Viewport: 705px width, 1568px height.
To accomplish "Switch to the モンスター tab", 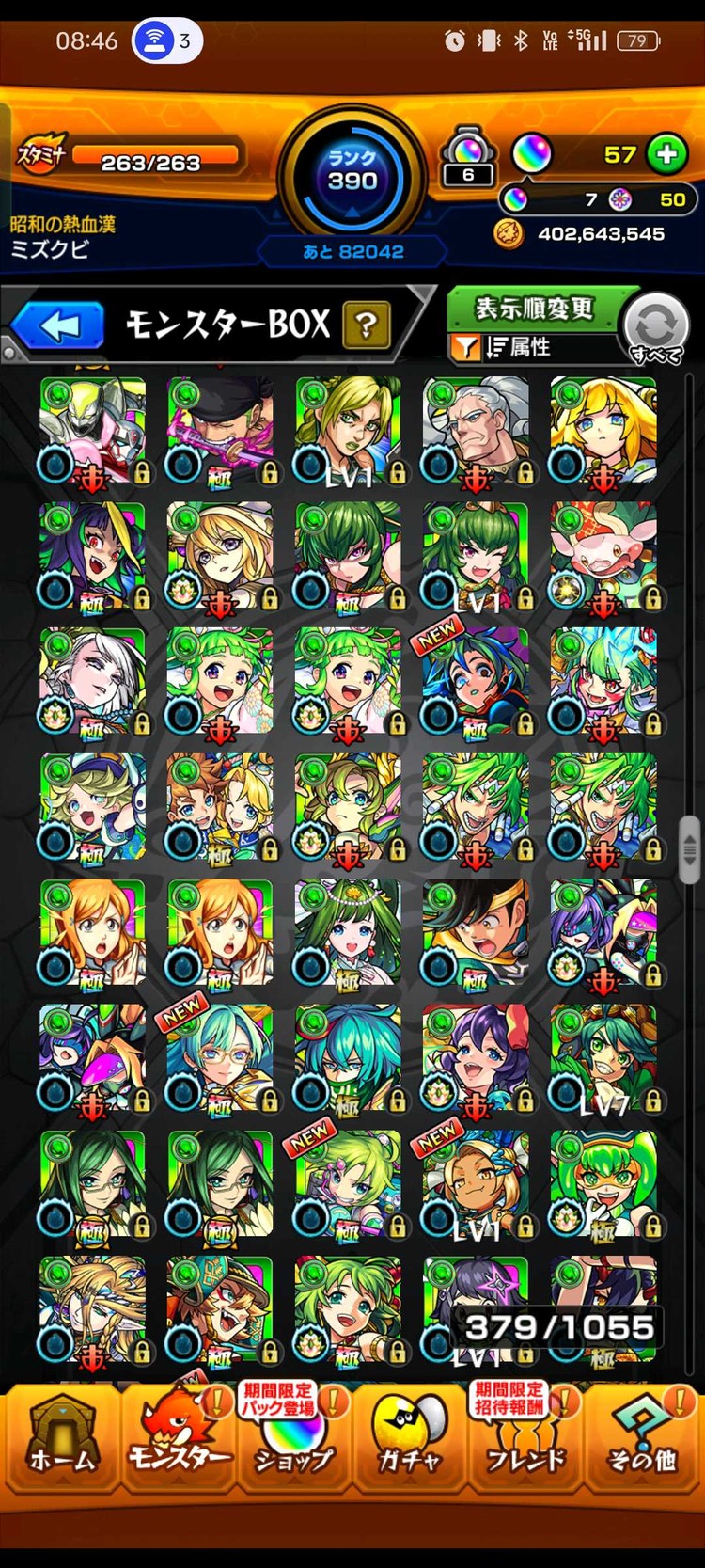I will point(179,1437).
